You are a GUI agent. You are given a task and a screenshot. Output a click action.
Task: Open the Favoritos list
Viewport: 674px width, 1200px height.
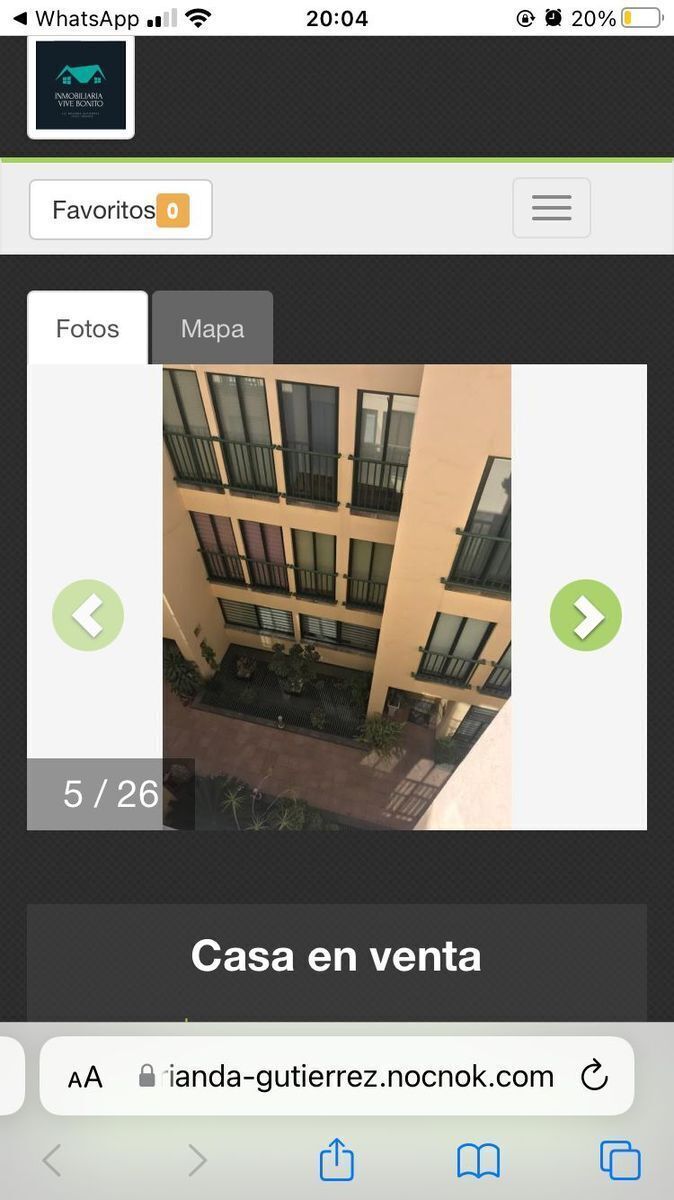120,210
